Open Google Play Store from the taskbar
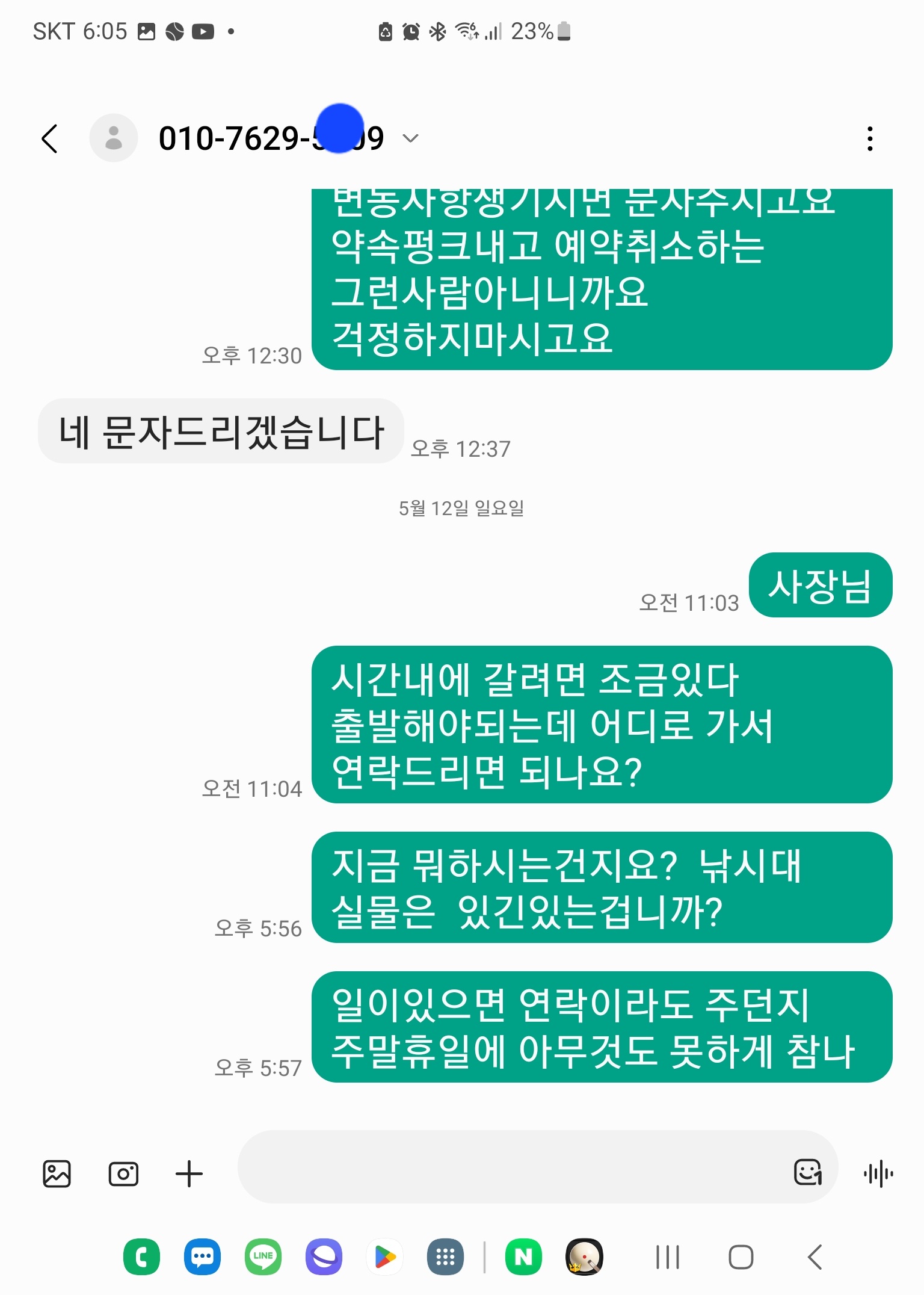This screenshot has width=924, height=1295. tap(384, 1256)
